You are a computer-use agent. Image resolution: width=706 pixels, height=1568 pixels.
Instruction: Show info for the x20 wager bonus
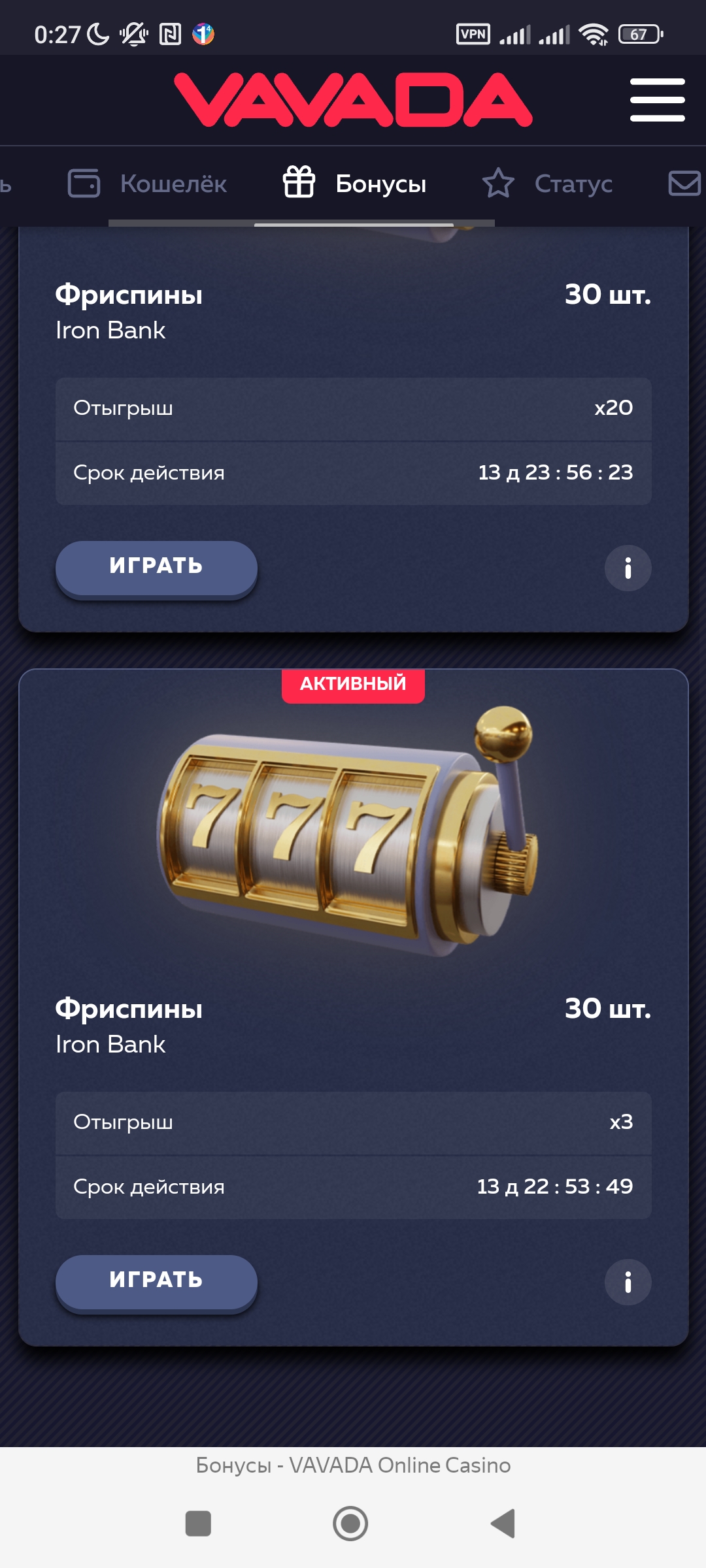(628, 568)
